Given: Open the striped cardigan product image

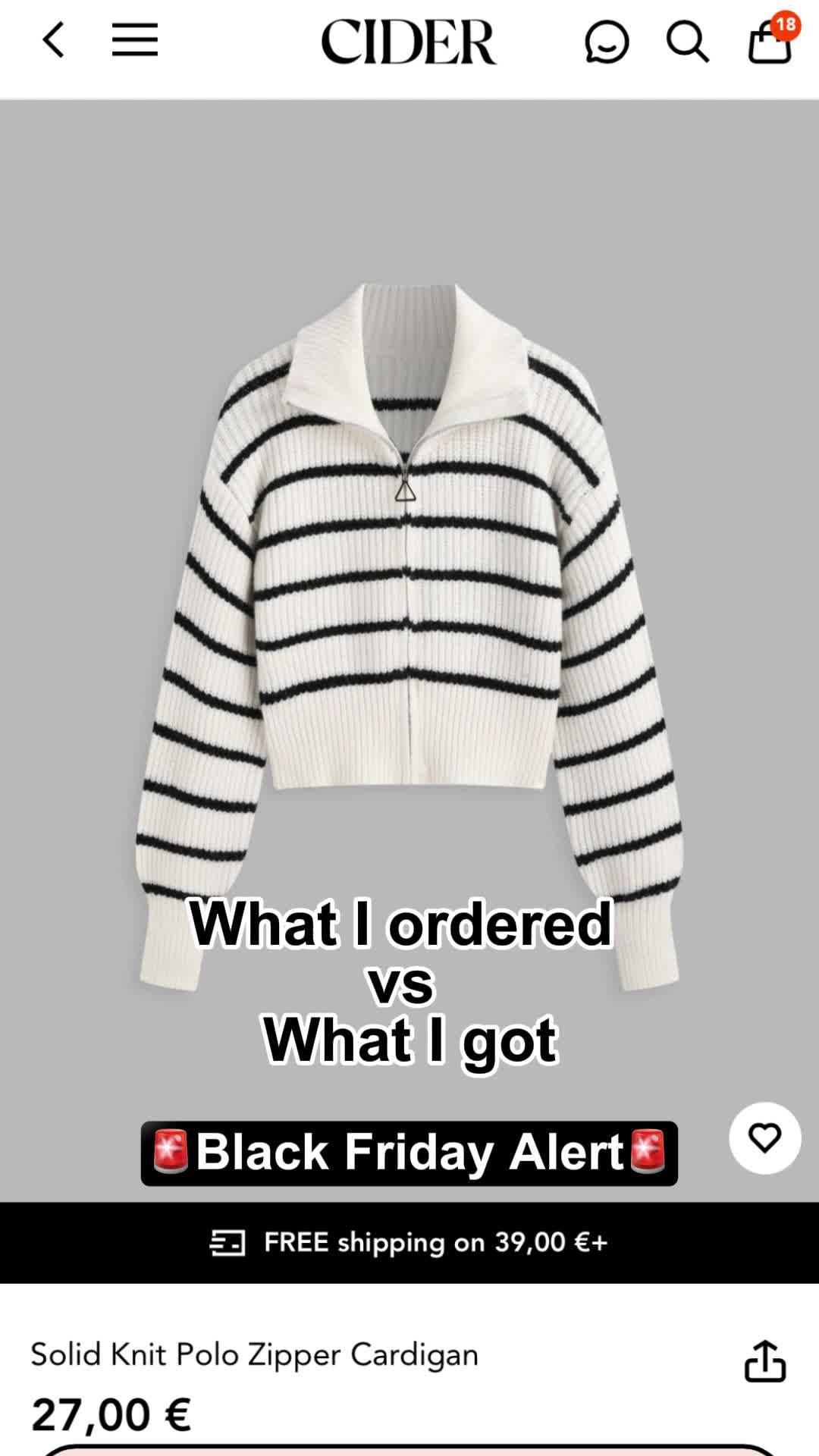Looking at the screenshot, I should point(409,607).
